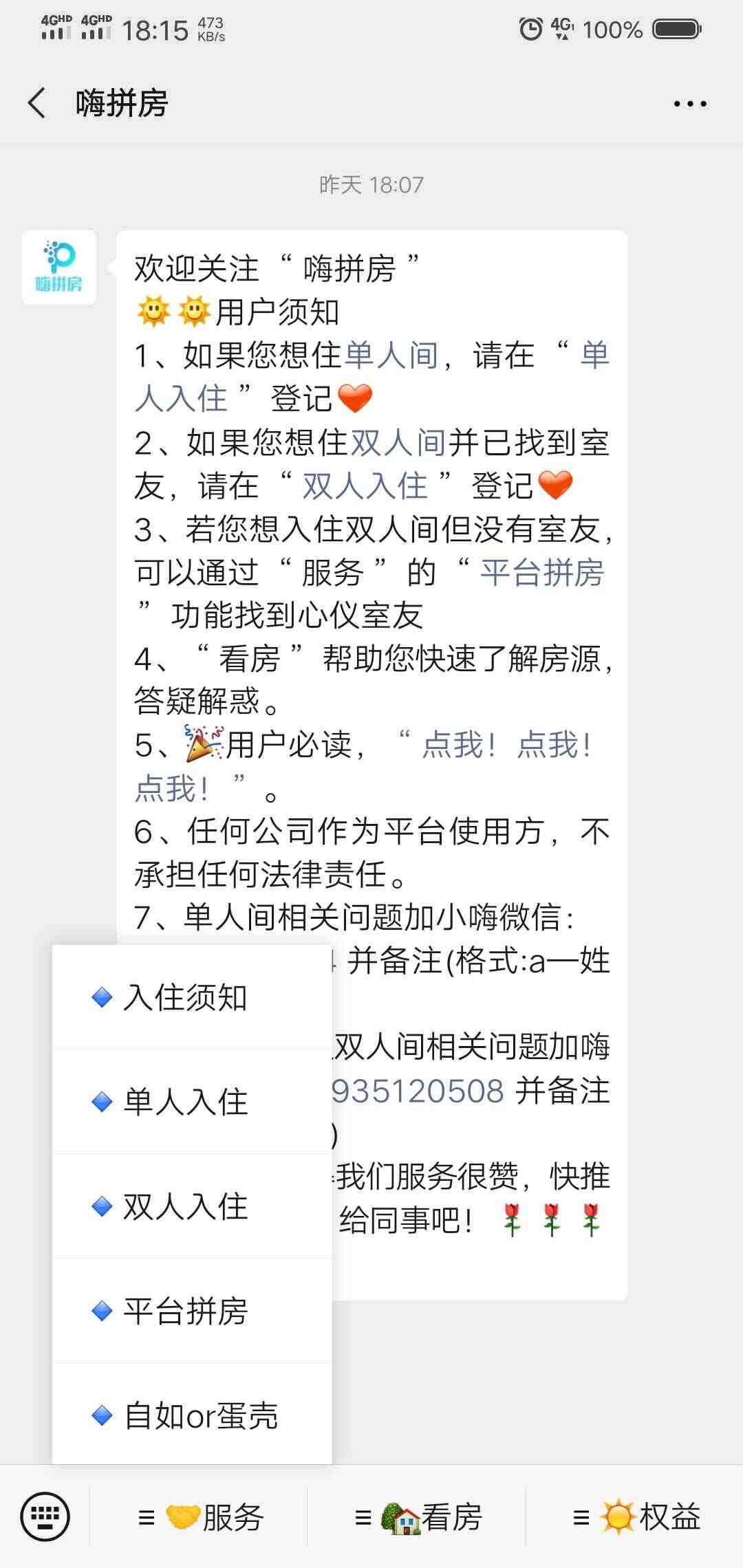The image size is (743, 1568).
Task: Open the 双人间 link in item 2
Action: point(398,442)
